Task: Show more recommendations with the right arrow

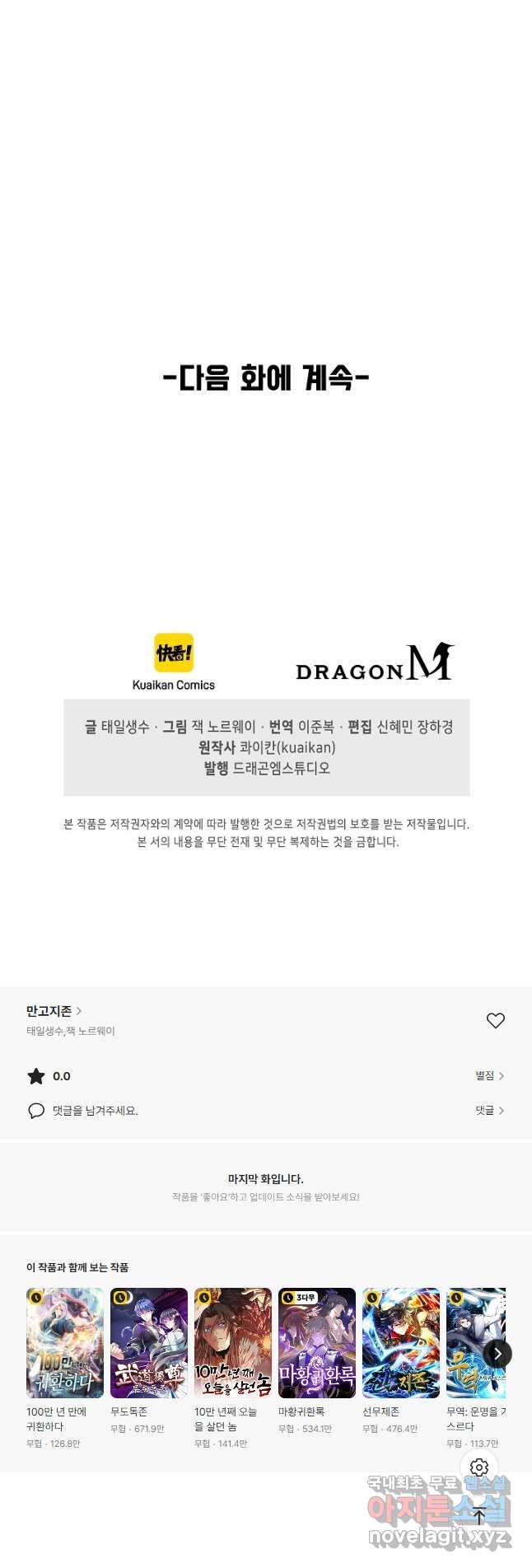Action: point(497,1353)
